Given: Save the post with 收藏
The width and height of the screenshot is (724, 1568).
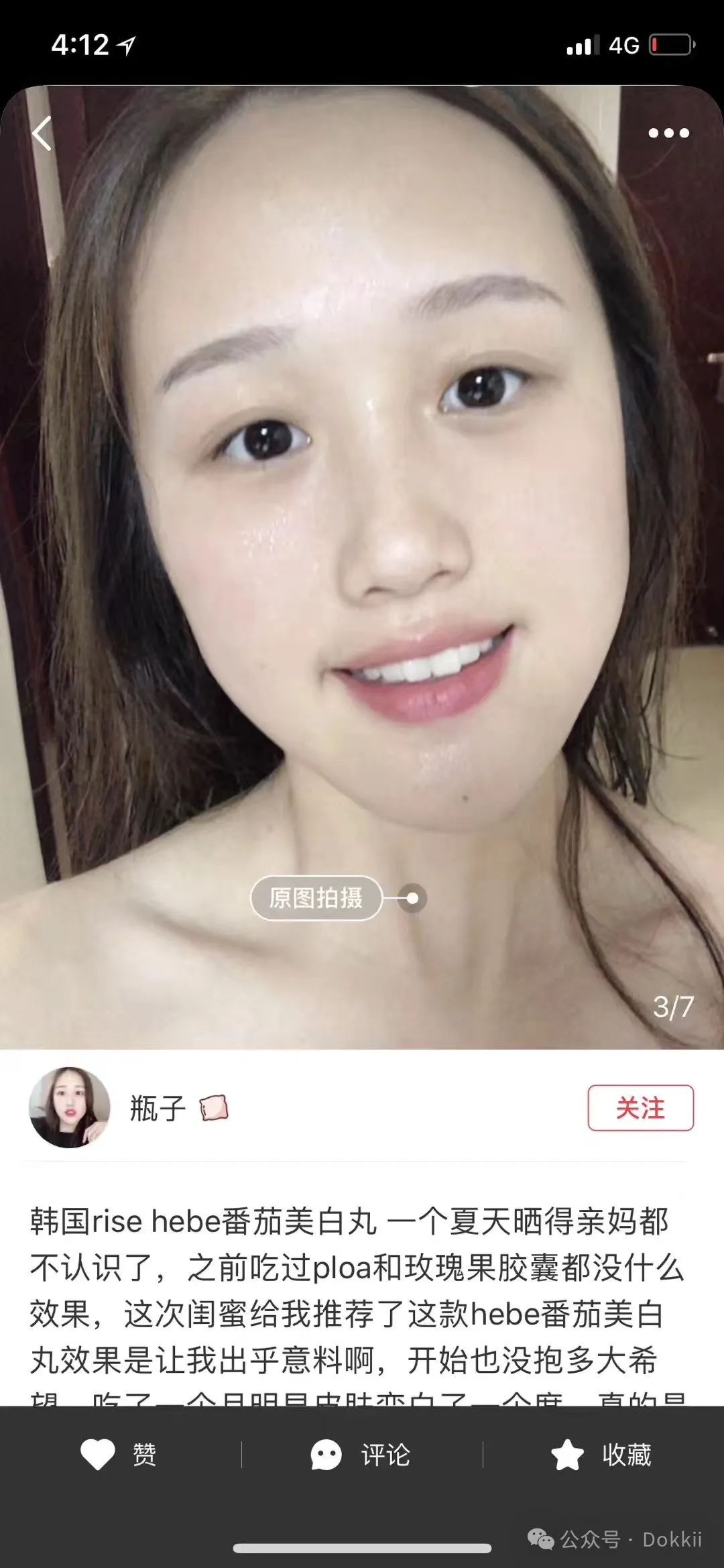Looking at the screenshot, I should 601,1455.
